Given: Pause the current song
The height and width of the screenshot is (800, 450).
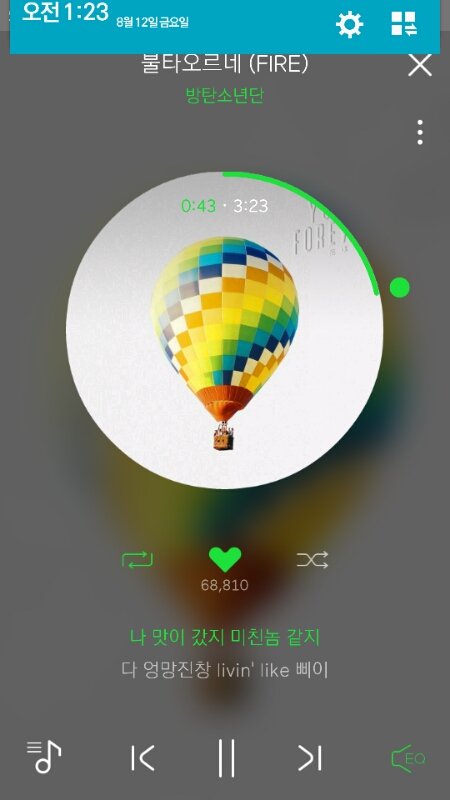Looking at the screenshot, I should click(x=226, y=758).
